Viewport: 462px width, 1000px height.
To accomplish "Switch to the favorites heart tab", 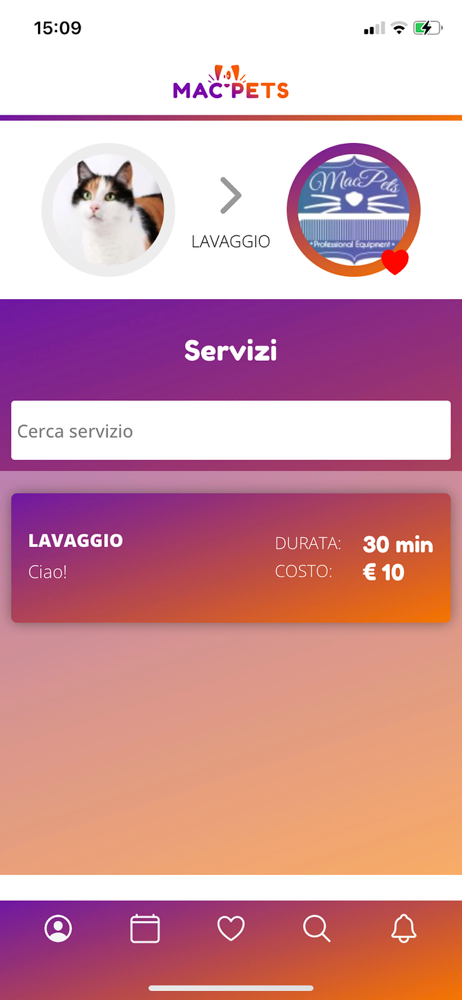I will pos(231,929).
